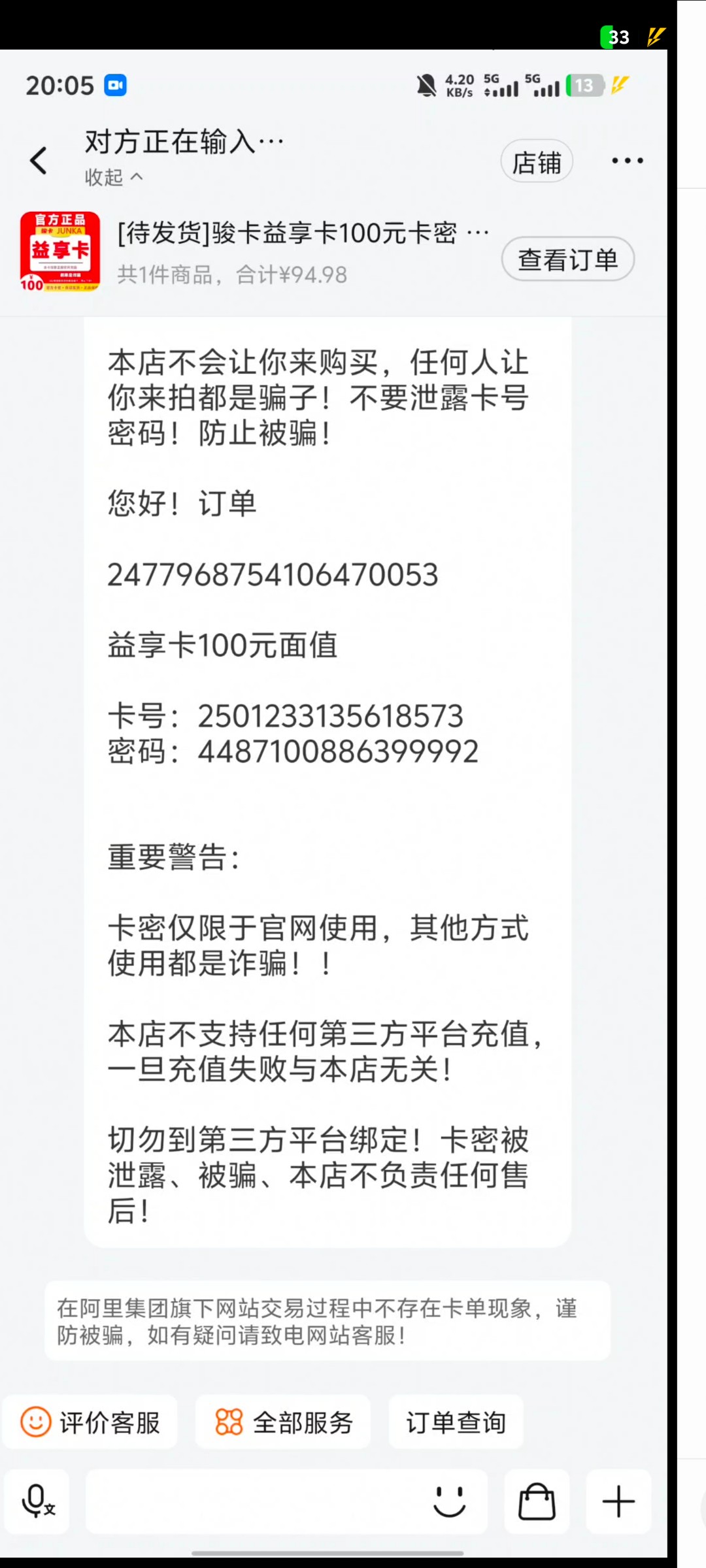Image resolution: width=706 pixels, height=1568 pixels.
Task: Tap 查看订单 to view the order
Action: click(567, 260)
